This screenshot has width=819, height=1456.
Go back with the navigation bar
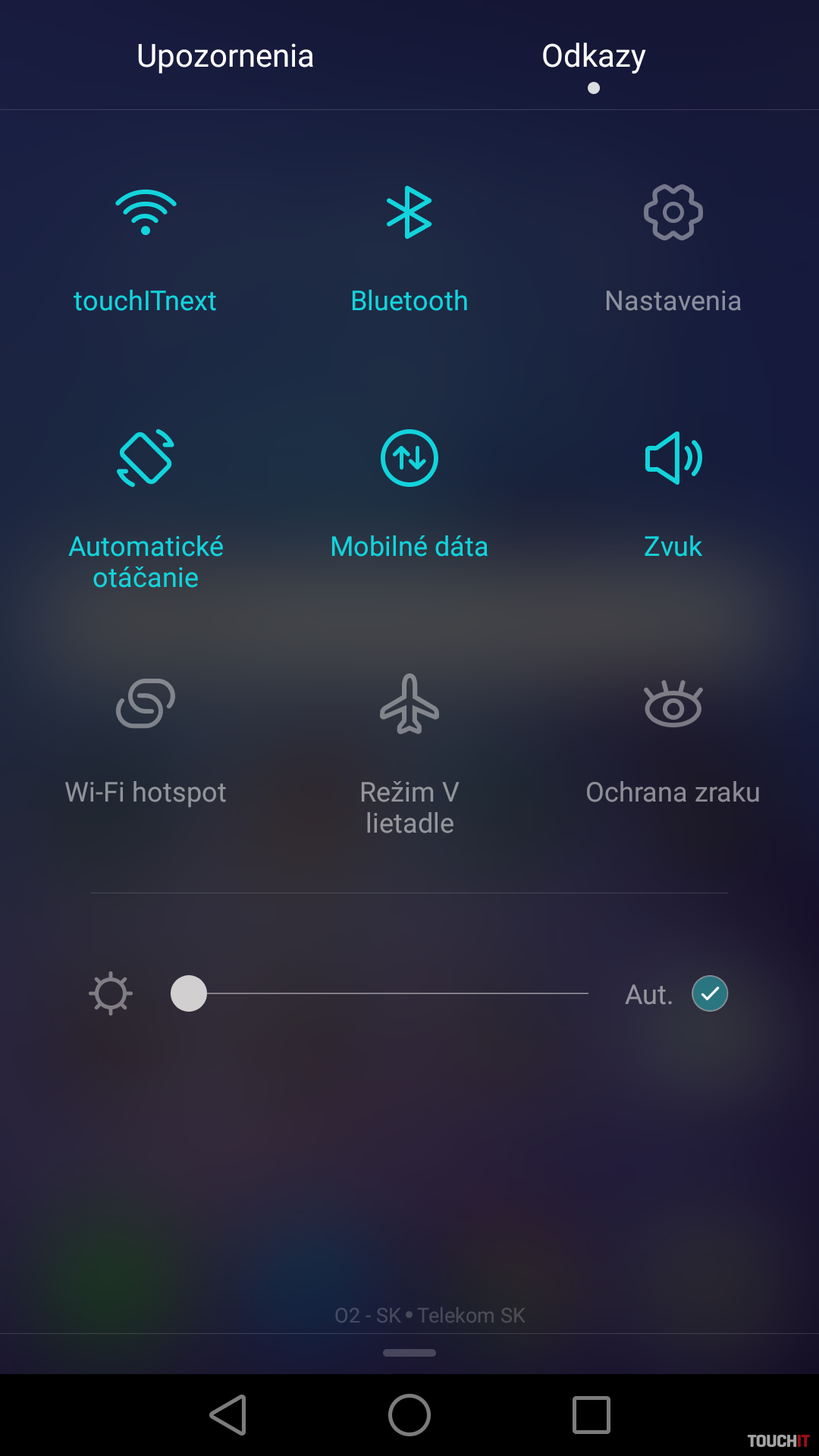coord(228,1415)
